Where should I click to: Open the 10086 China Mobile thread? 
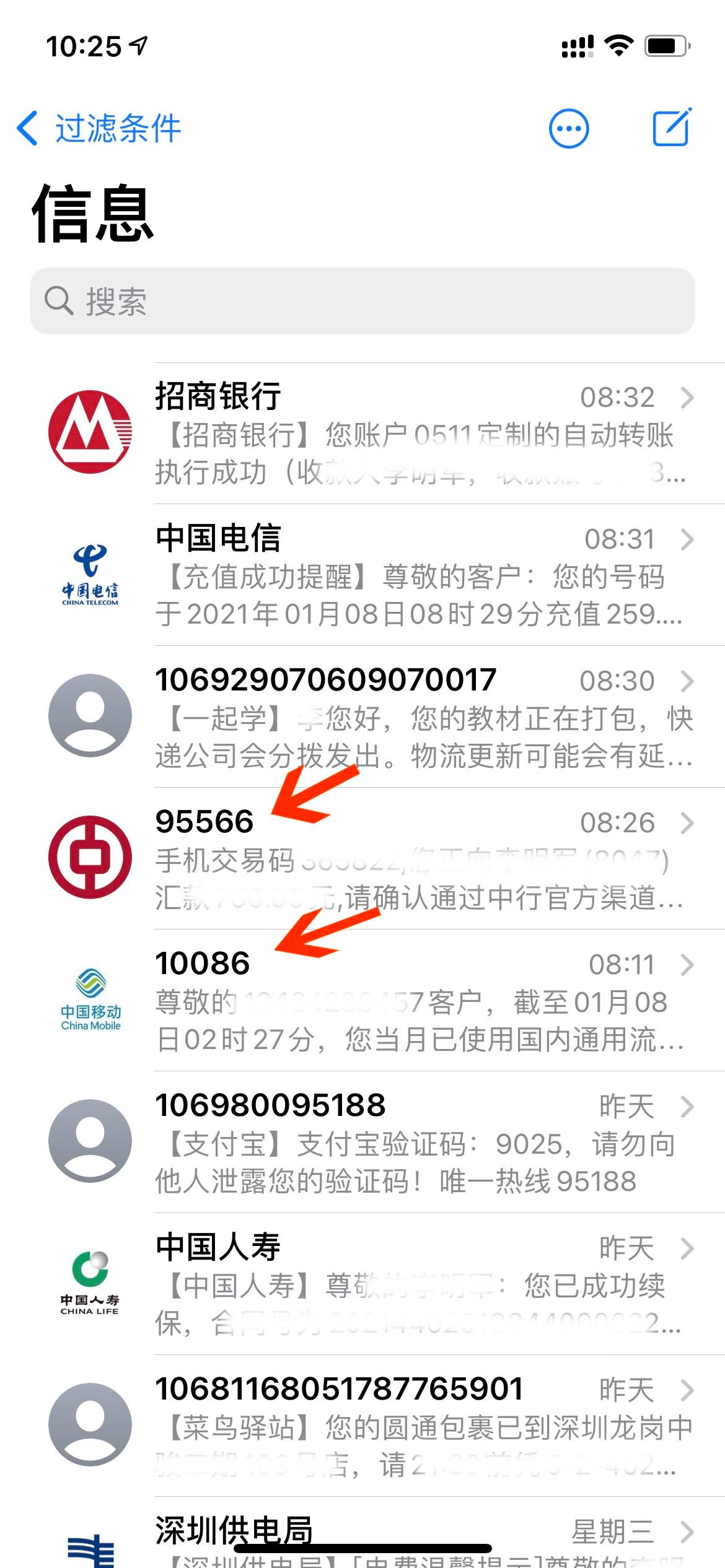[x=421, y=1001]
